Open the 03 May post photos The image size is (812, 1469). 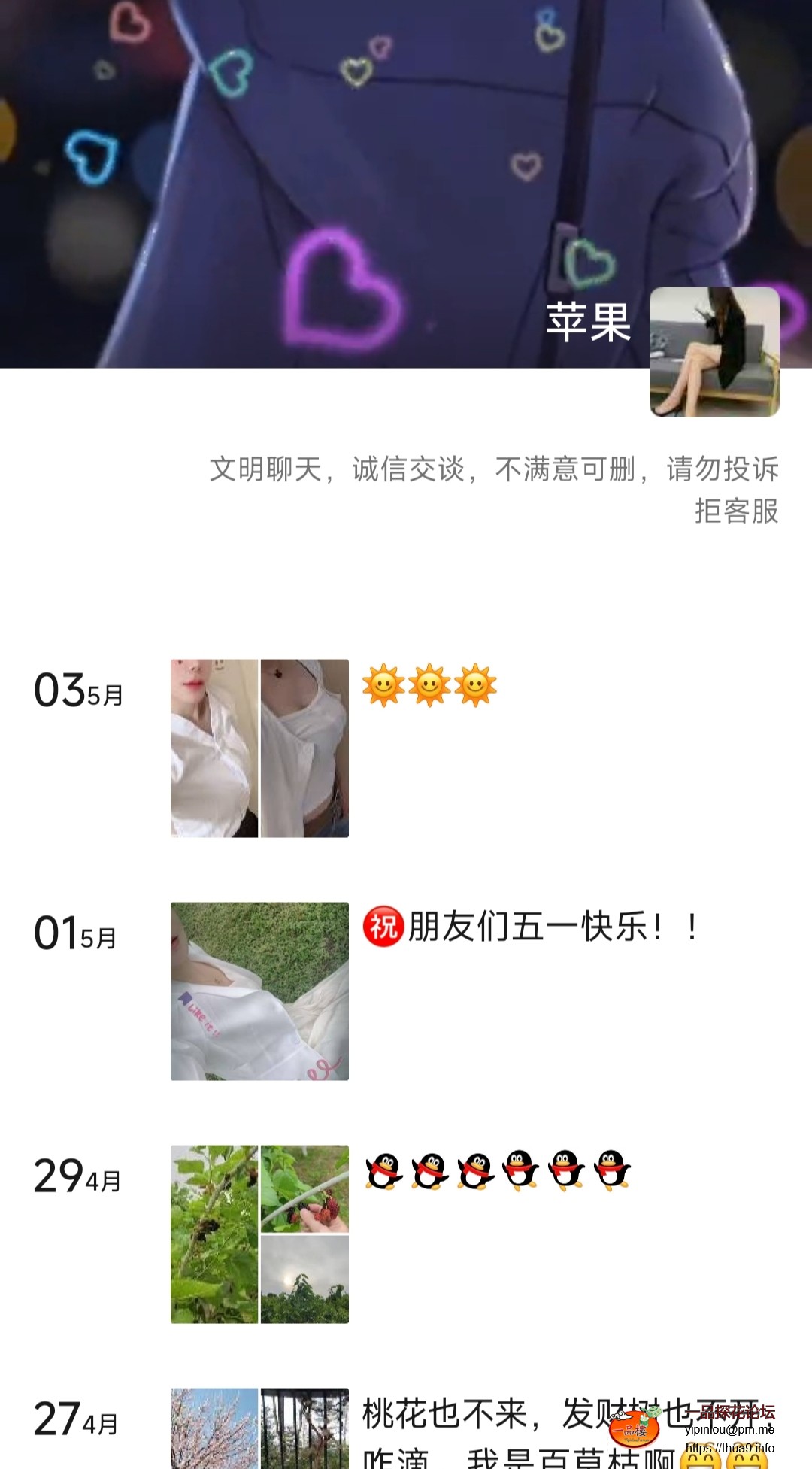click(x=259, y=748)
